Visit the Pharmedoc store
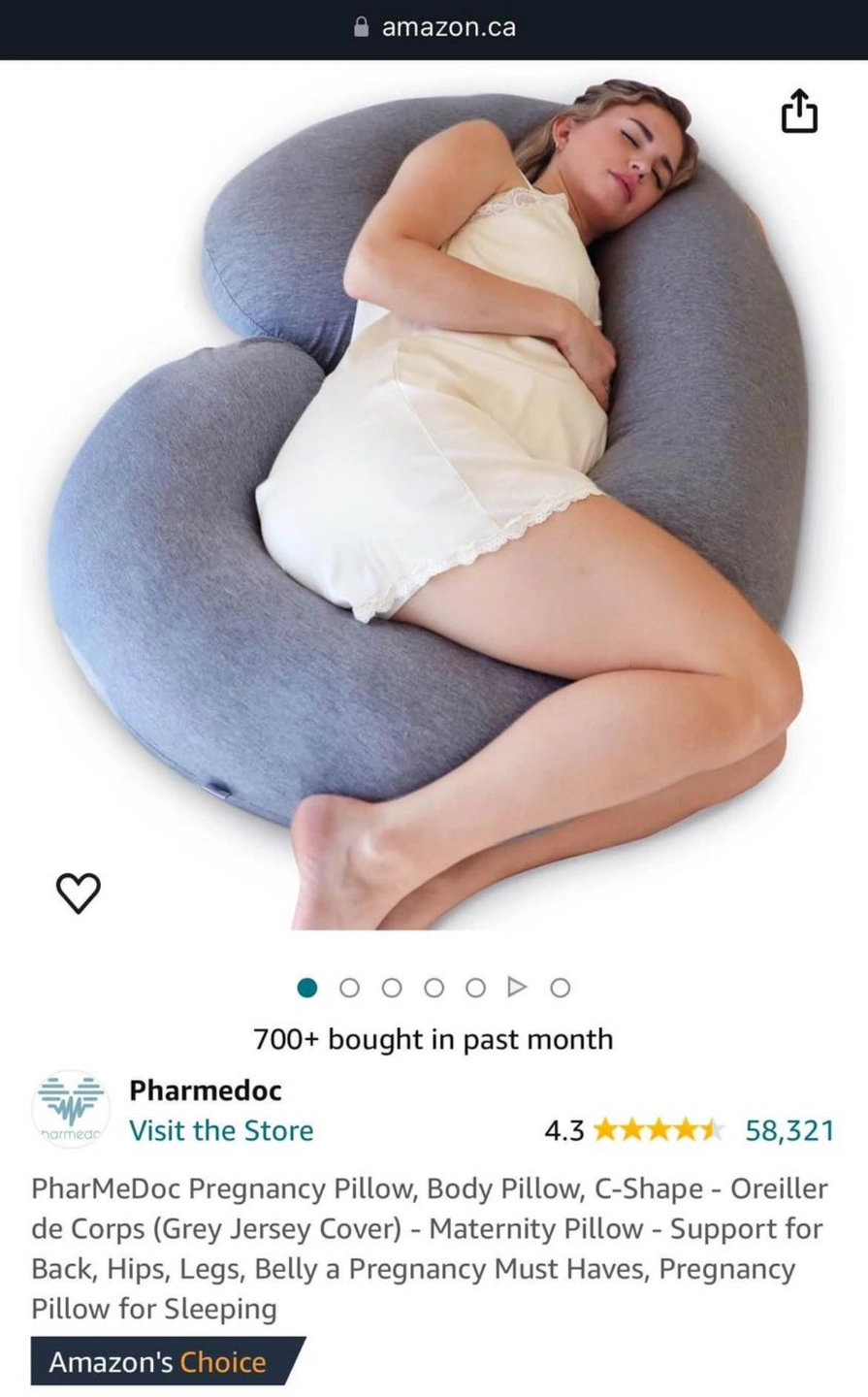This screenshot has height=1397, width=868. point(221,1130)
